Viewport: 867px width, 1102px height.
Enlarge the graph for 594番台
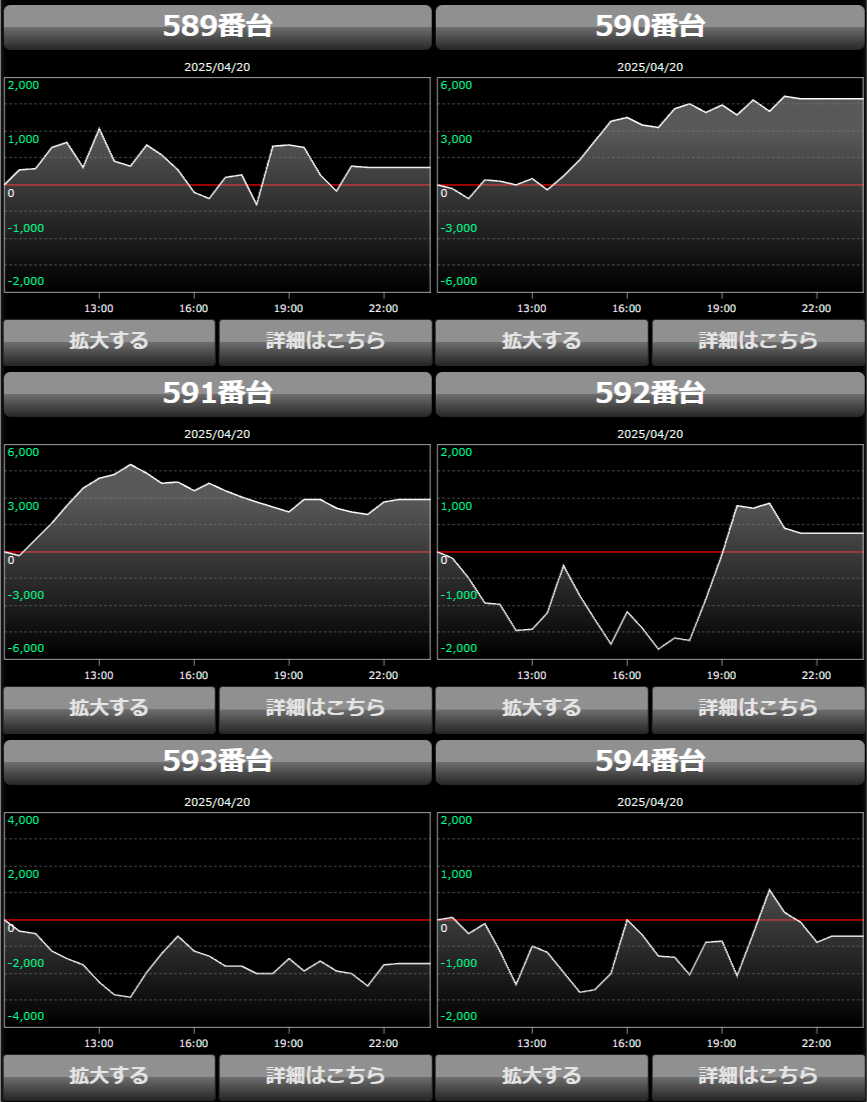541,1076
